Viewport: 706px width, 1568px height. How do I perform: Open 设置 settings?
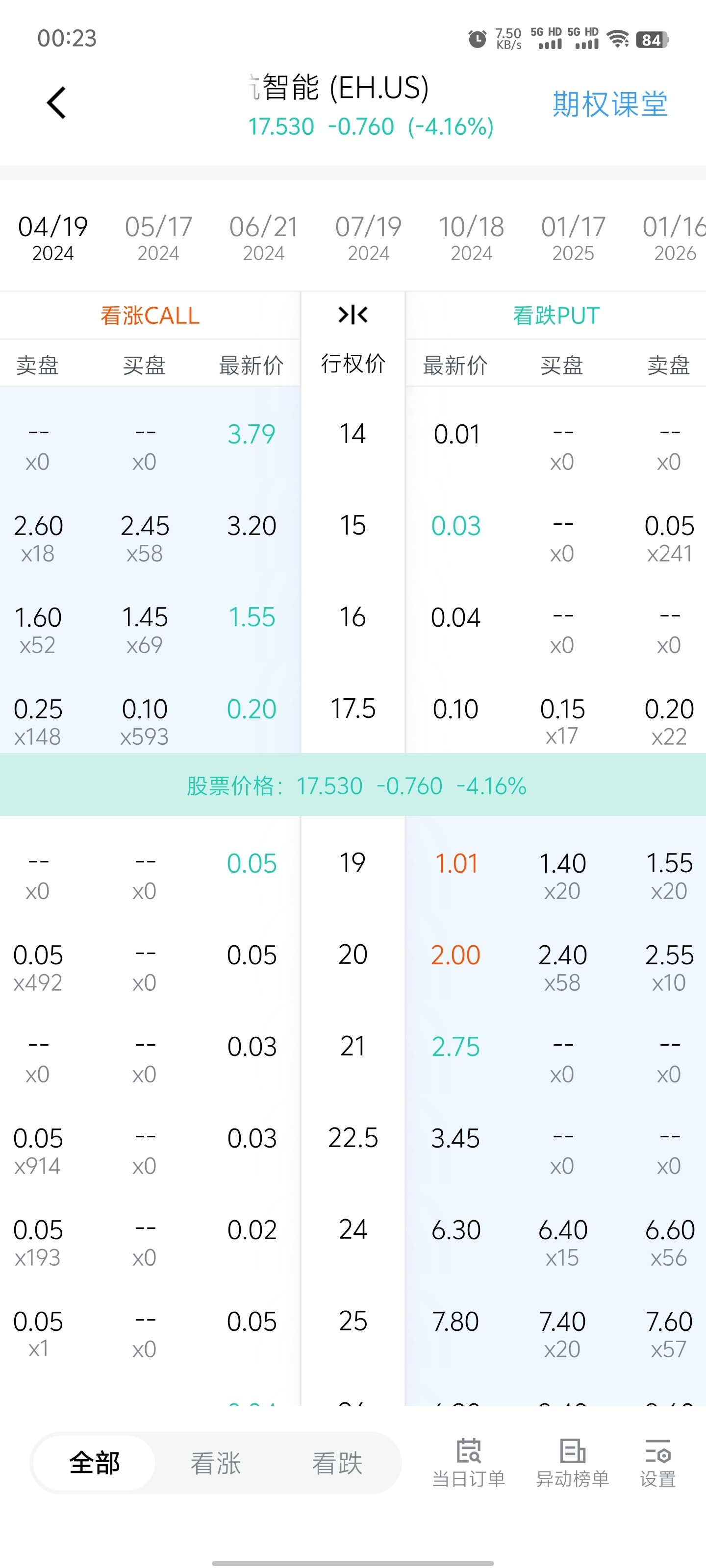tap(657, 1463)
